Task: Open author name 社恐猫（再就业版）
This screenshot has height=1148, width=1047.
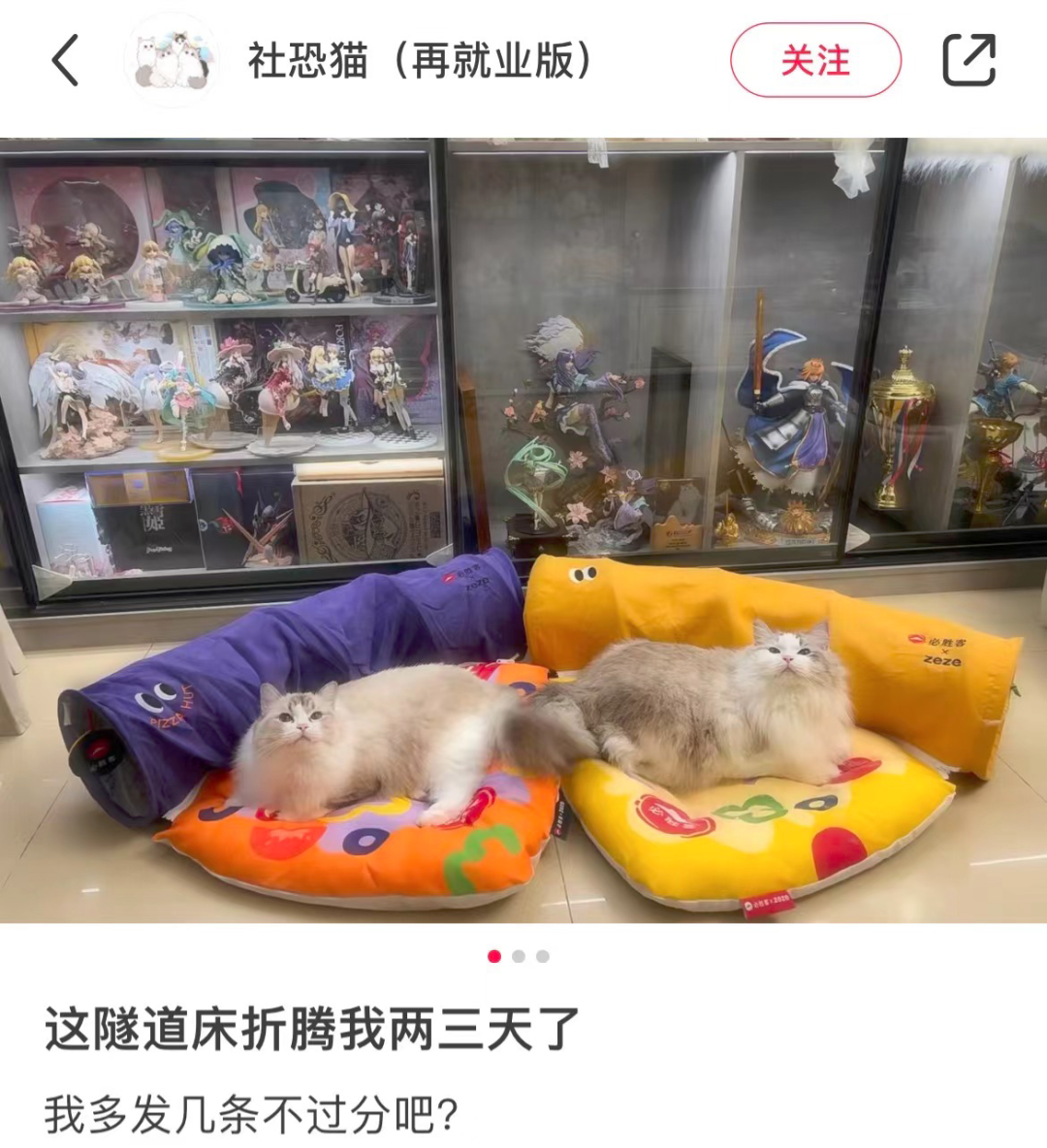Action: tap(420, 60)
